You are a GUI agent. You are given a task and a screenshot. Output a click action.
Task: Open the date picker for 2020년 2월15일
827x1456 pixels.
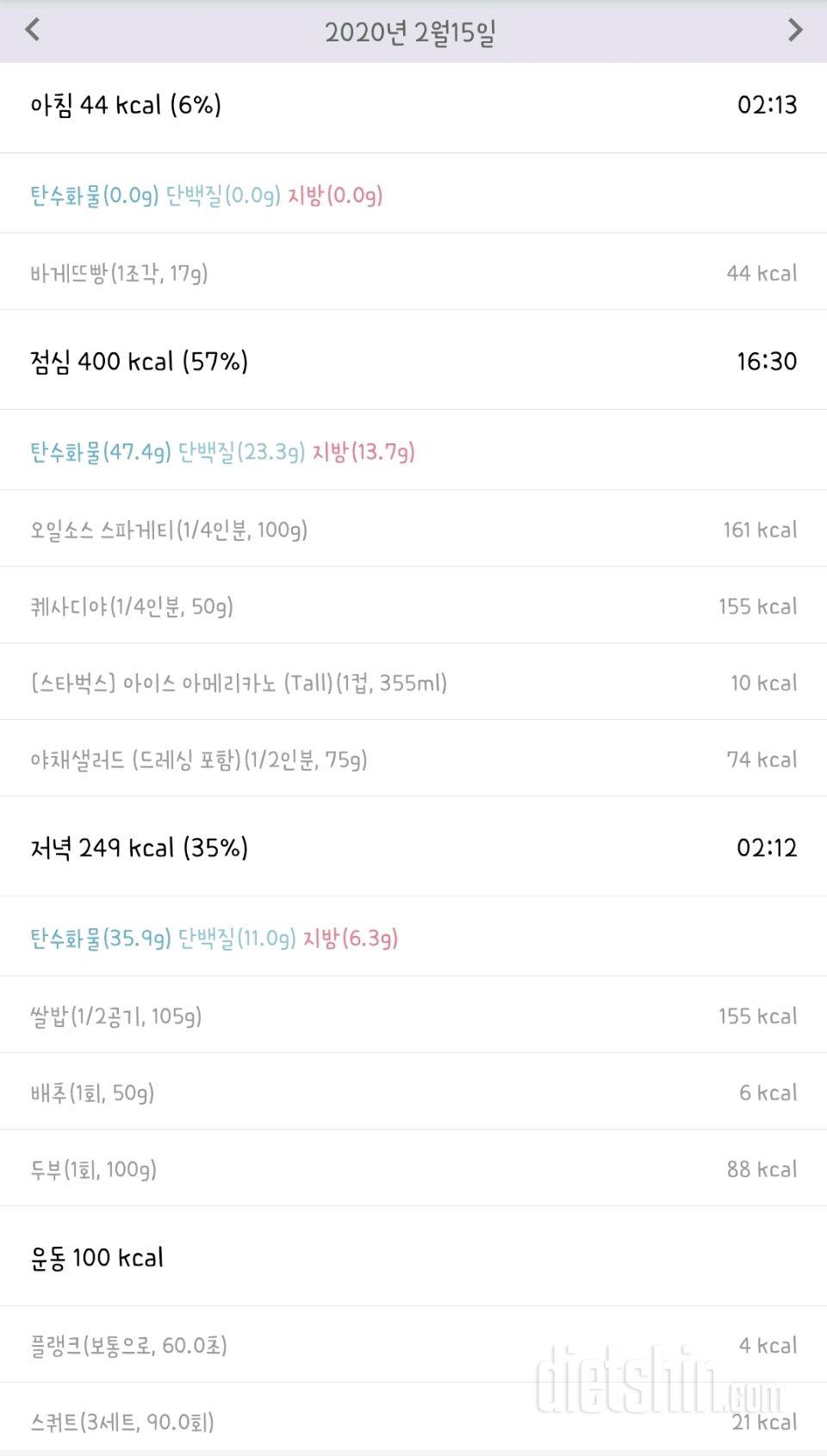(413, 32)
